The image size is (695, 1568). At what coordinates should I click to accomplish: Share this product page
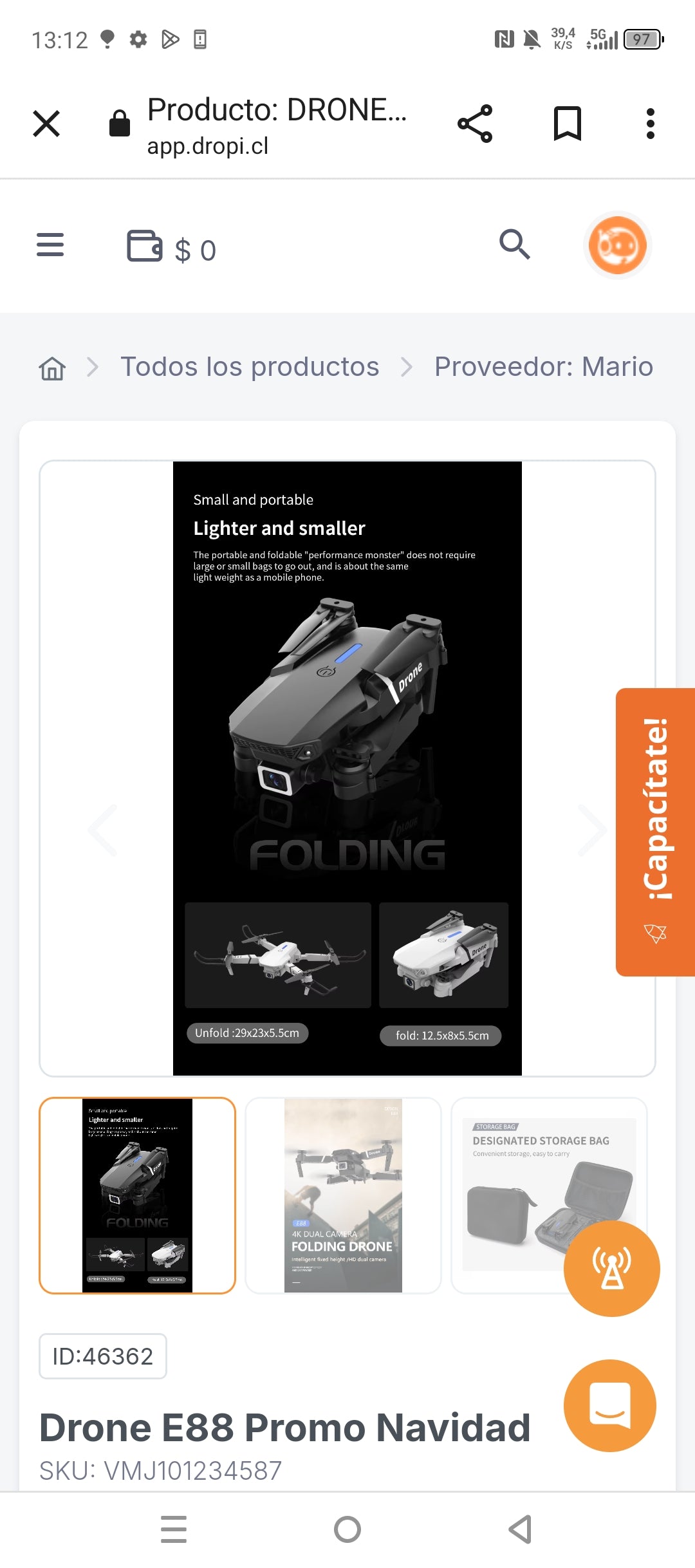(x=475, y=124)
